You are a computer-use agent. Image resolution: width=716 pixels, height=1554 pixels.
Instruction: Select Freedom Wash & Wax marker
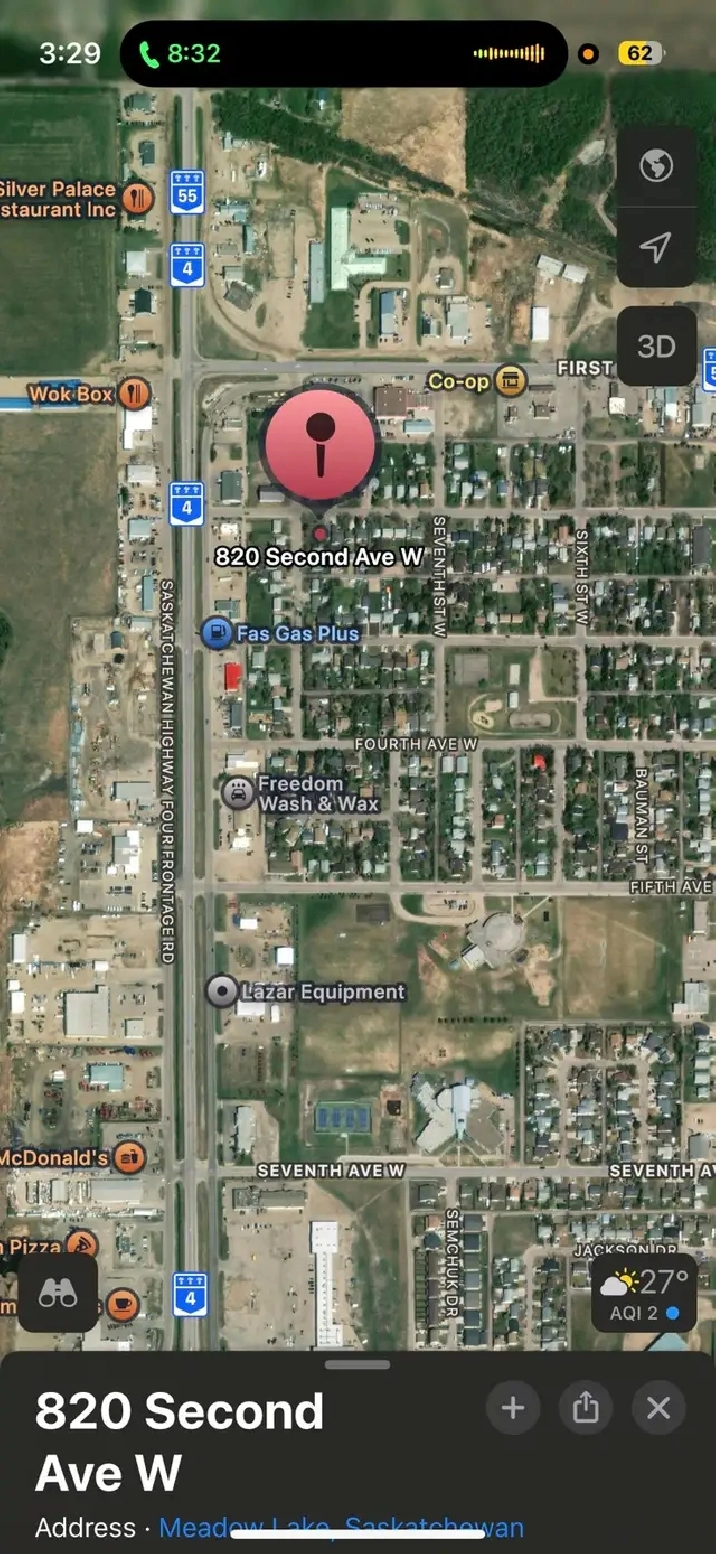click(x=237, y=793)
